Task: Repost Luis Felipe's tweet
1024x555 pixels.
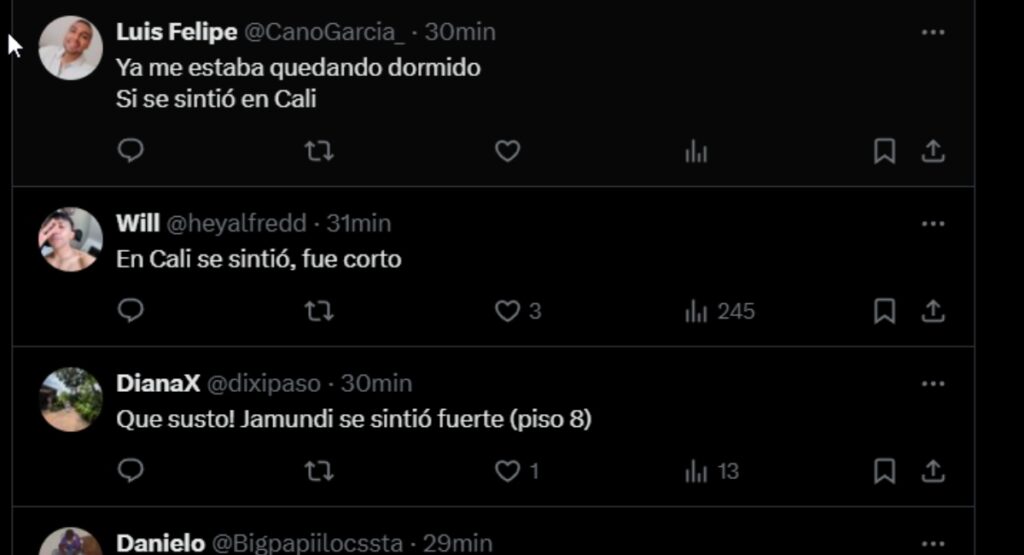Action: [319, 151]
